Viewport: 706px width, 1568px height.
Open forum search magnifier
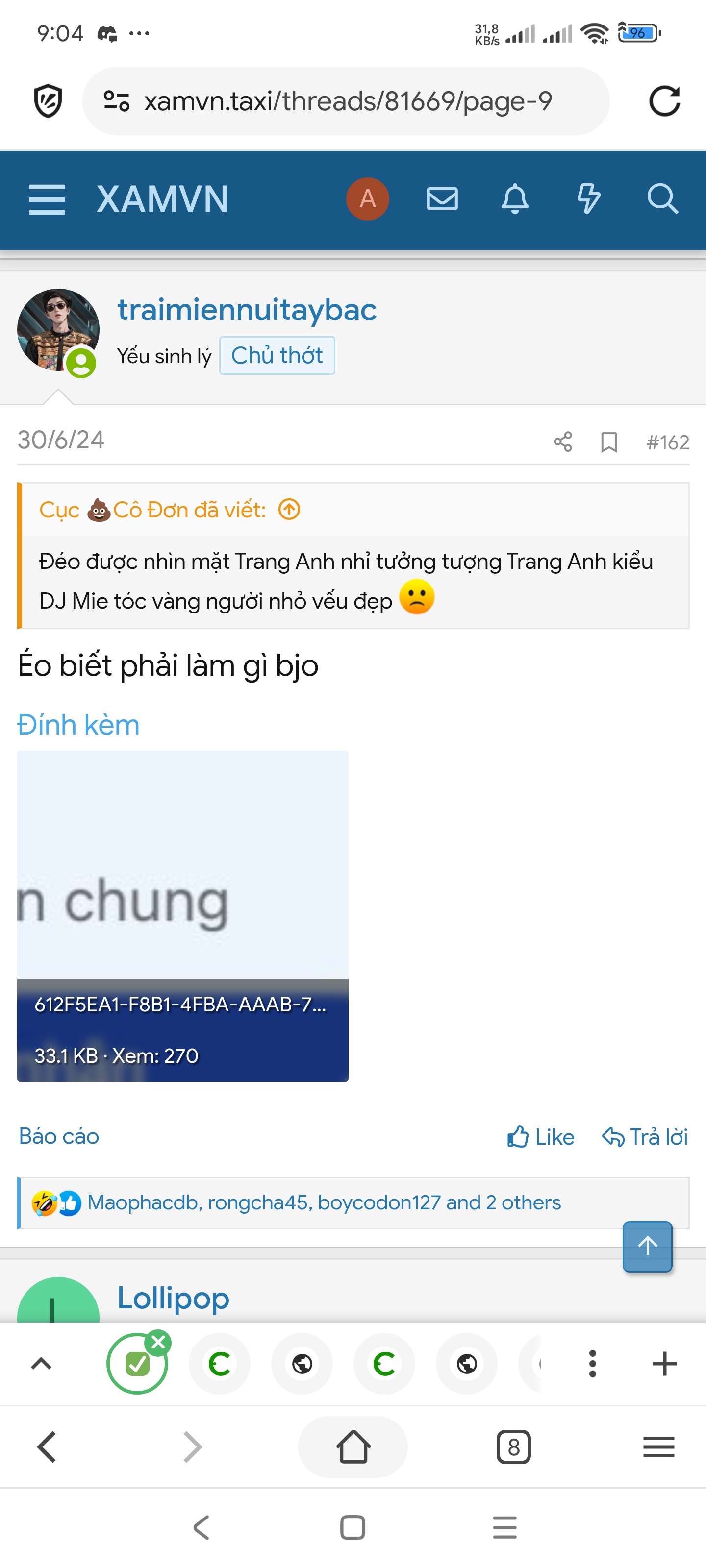point(662,199)
